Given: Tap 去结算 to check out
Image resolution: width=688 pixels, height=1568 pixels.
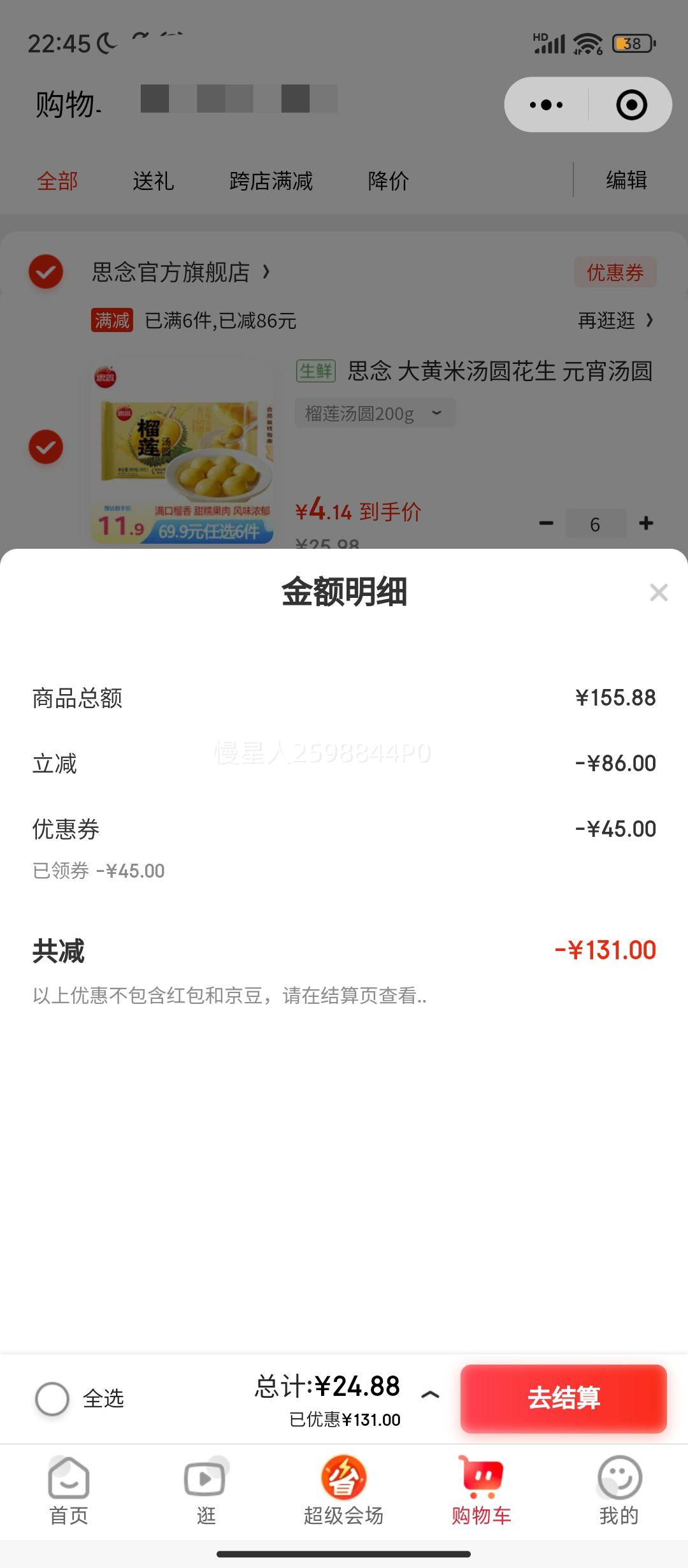Looking at the screenshot, I should 564,1398.
